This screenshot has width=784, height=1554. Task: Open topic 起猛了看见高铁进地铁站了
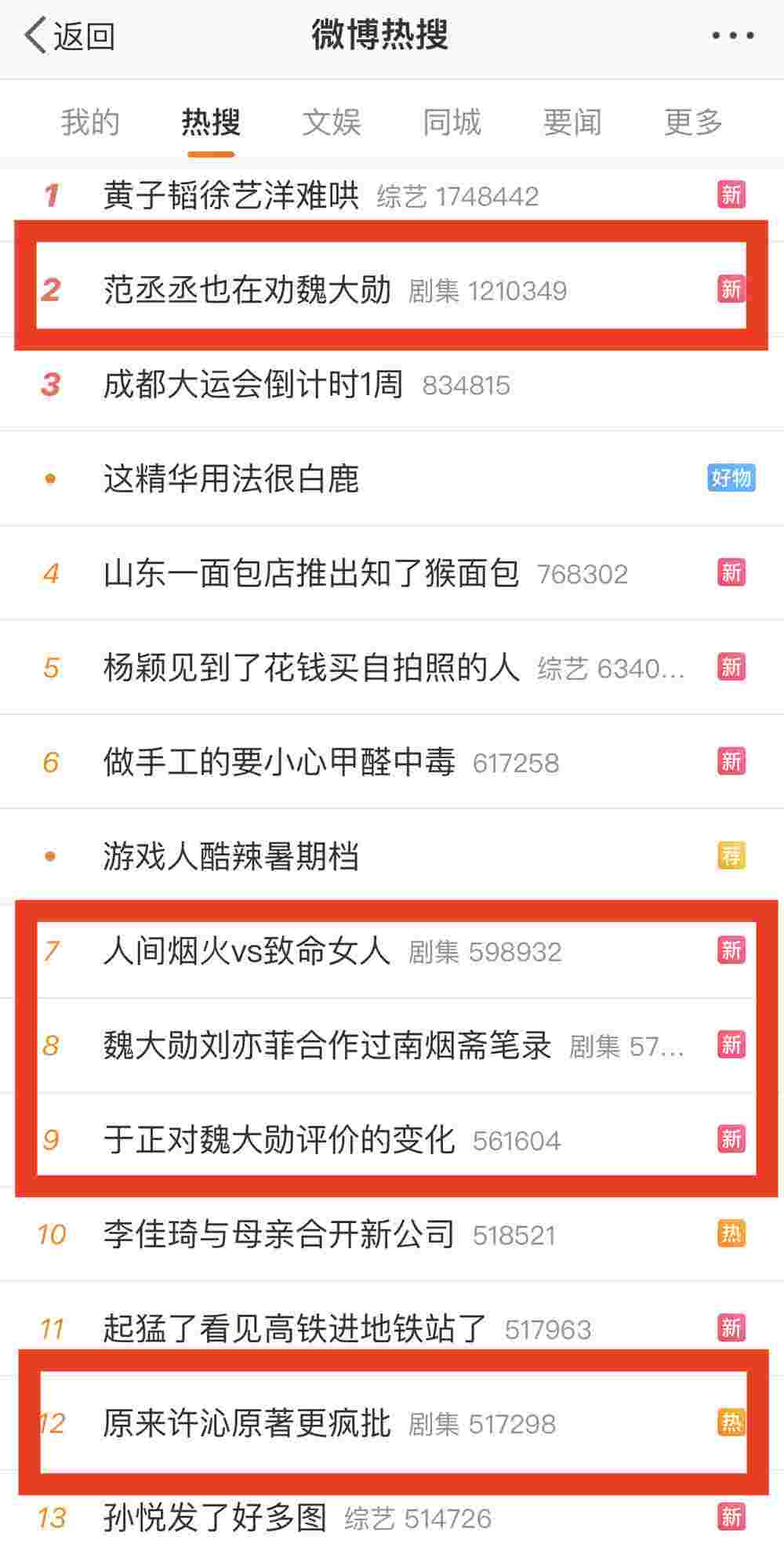[x=295, y=1329]
